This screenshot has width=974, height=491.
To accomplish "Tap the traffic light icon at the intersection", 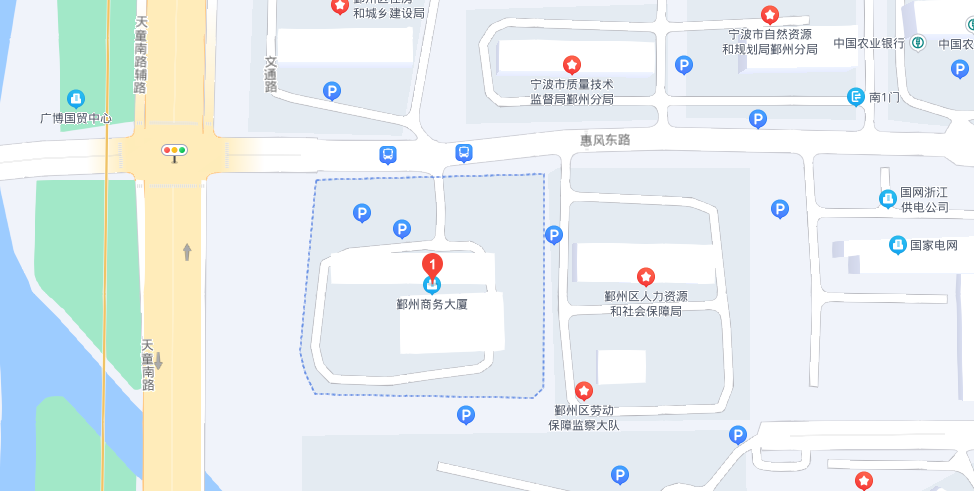I will click(175, 151).
